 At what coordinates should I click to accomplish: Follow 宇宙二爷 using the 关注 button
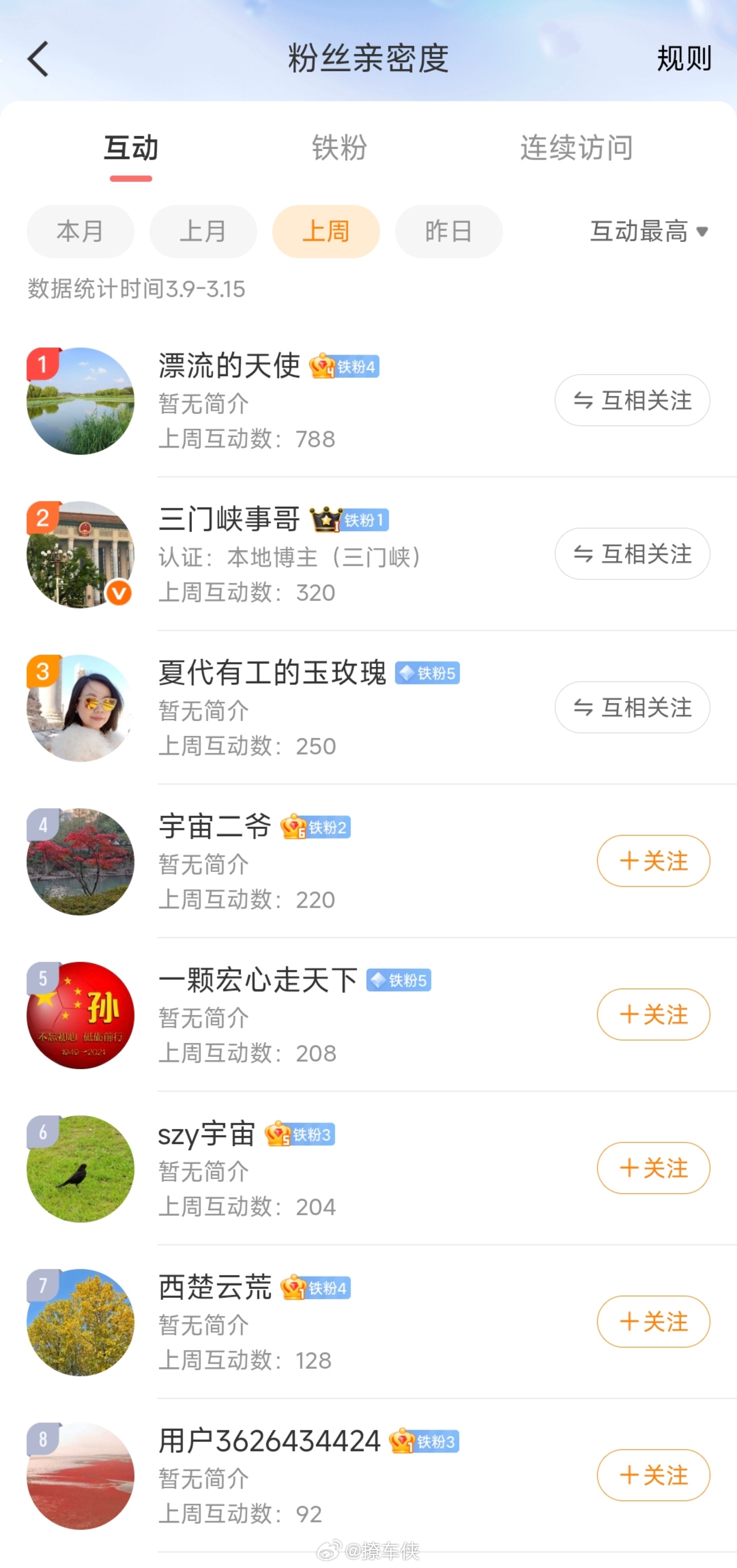click(653, 861)
